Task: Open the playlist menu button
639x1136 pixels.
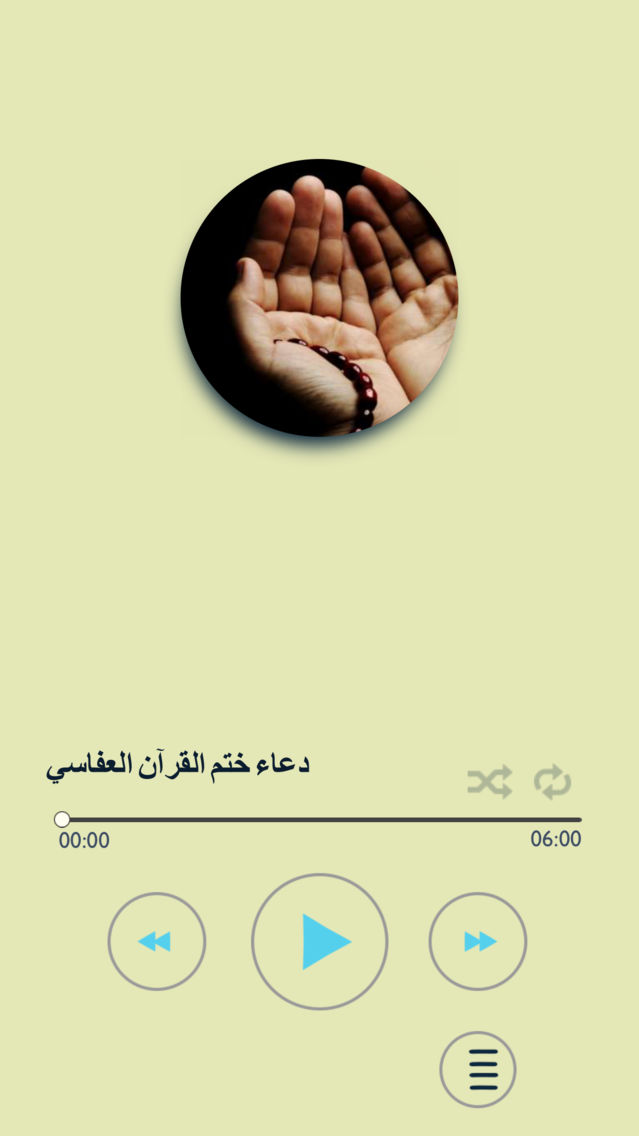Action: [477, 1069]
